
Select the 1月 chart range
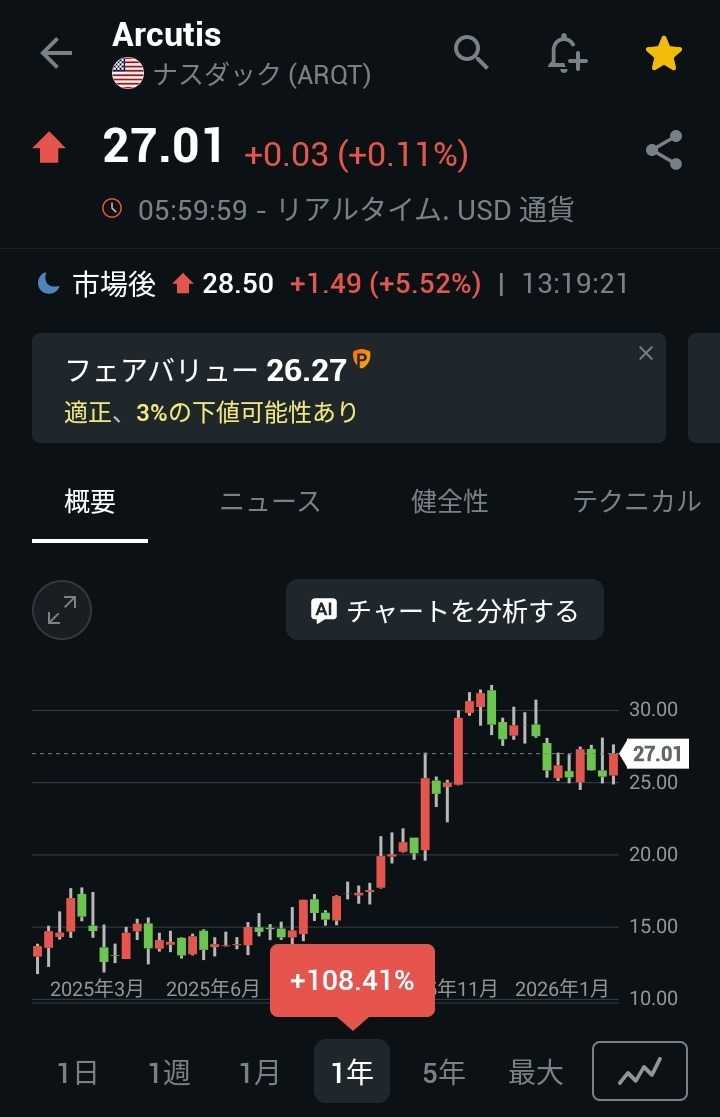pyautogui.click(x=260, y=1073)
